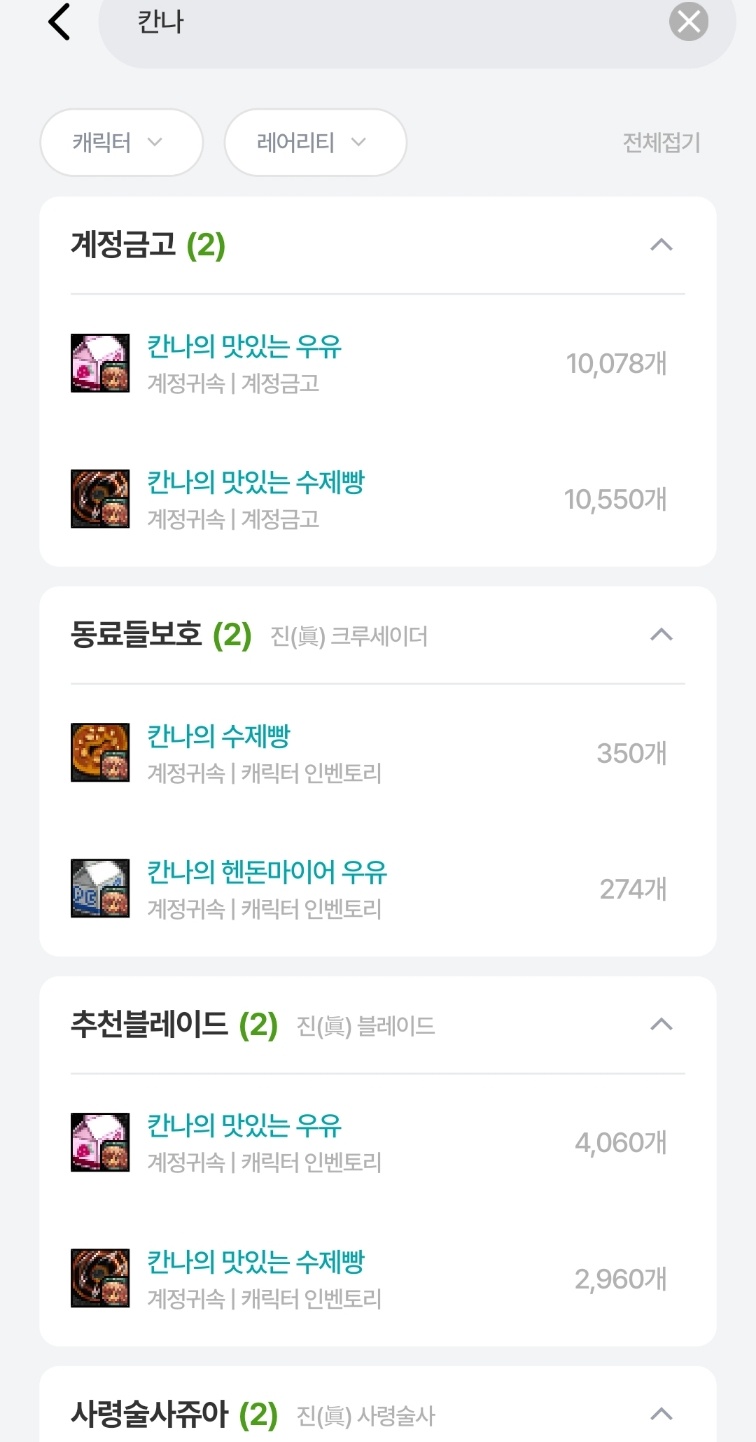The image size is (756, 1442).
Task: Collapse the 추천블레이드 section
Action: coord(661,1025)
